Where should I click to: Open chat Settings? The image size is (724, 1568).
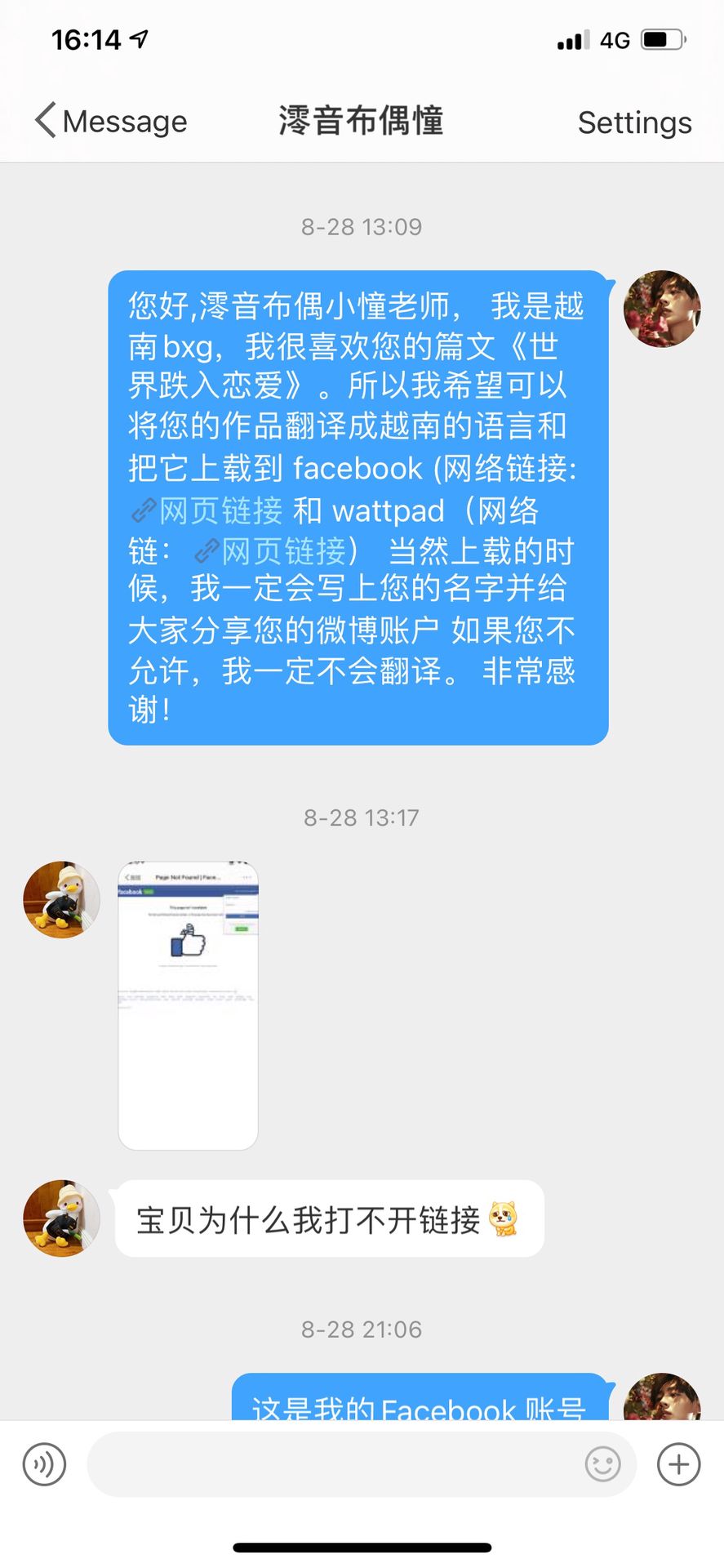click(634, 122)
